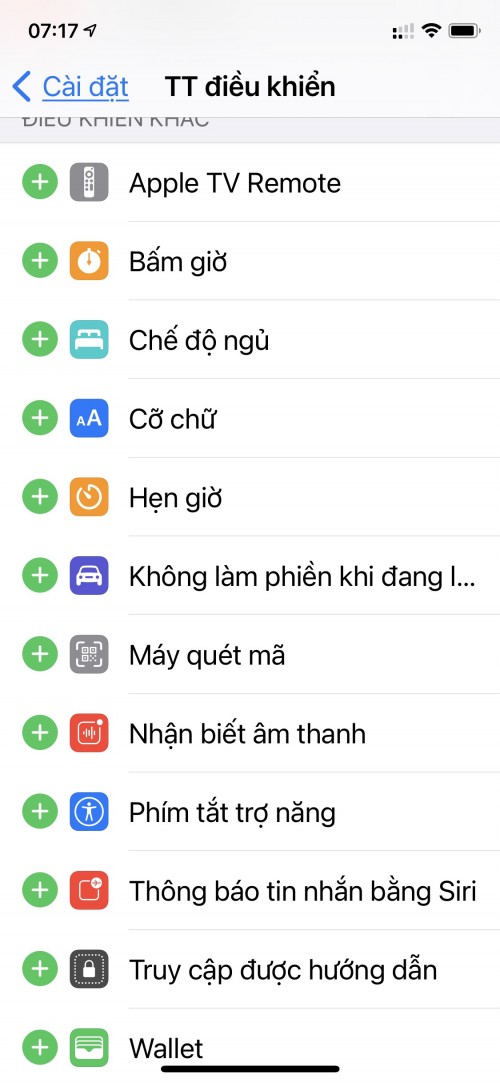Add Chế độ ngủ control
Viewport: 500px width, 1083px height.
40,340
